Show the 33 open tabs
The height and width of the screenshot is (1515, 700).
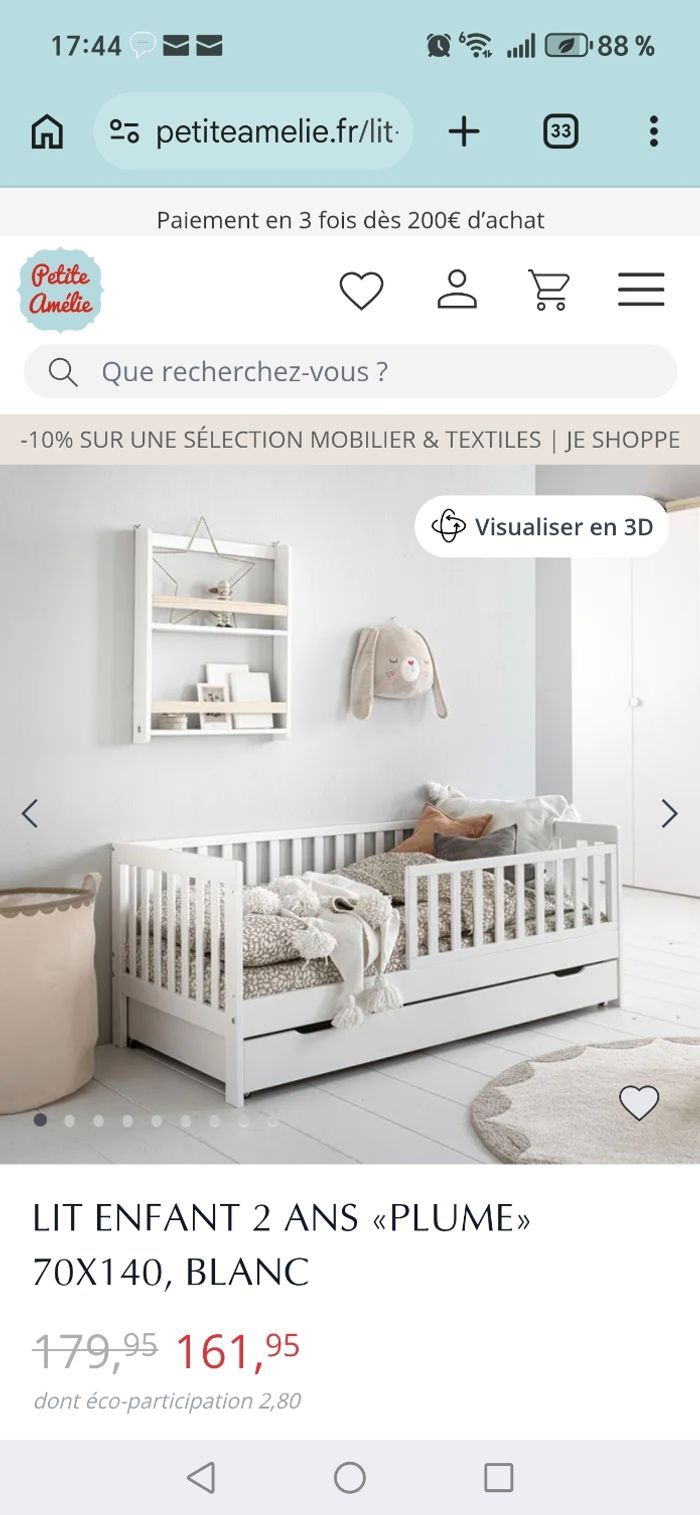(560, 131)
